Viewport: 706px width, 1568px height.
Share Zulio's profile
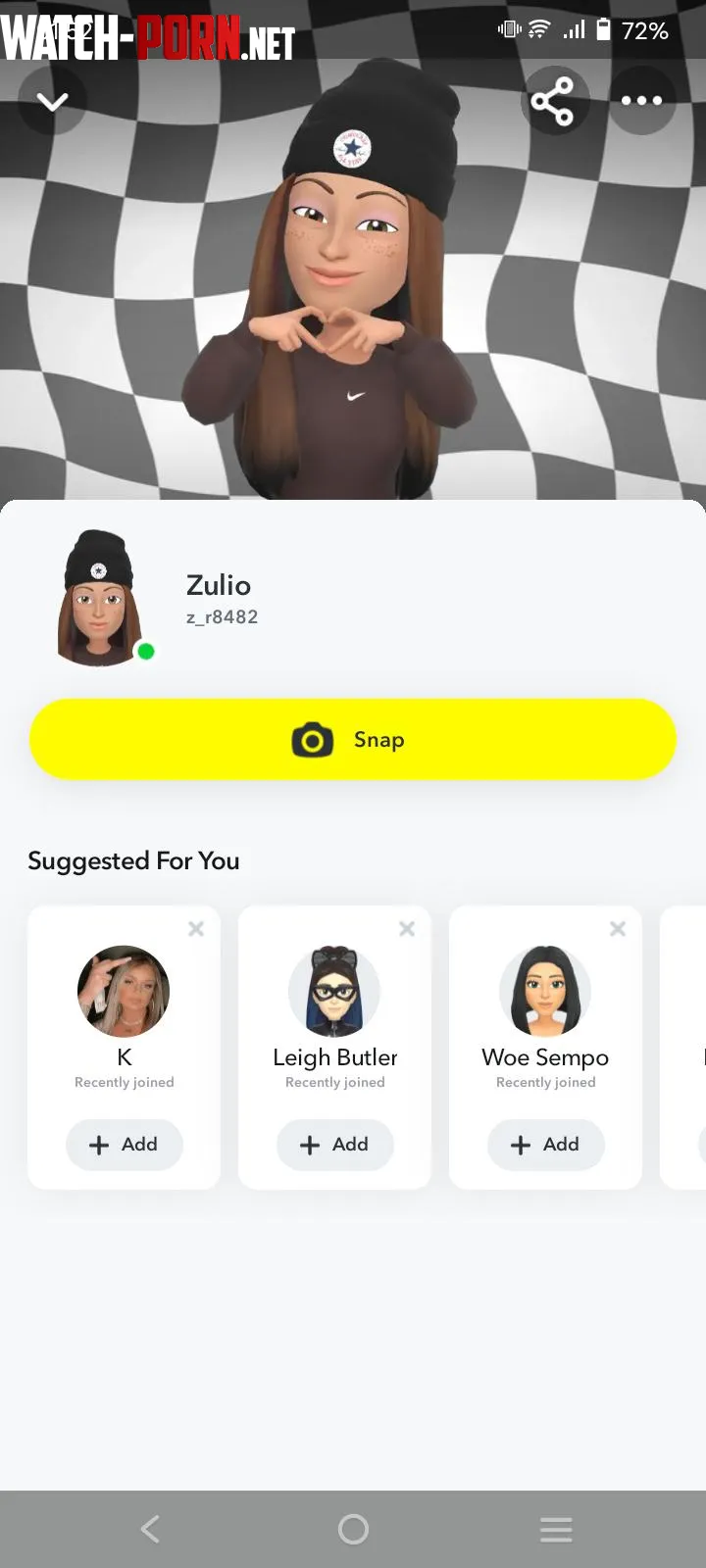coord(552,101)
